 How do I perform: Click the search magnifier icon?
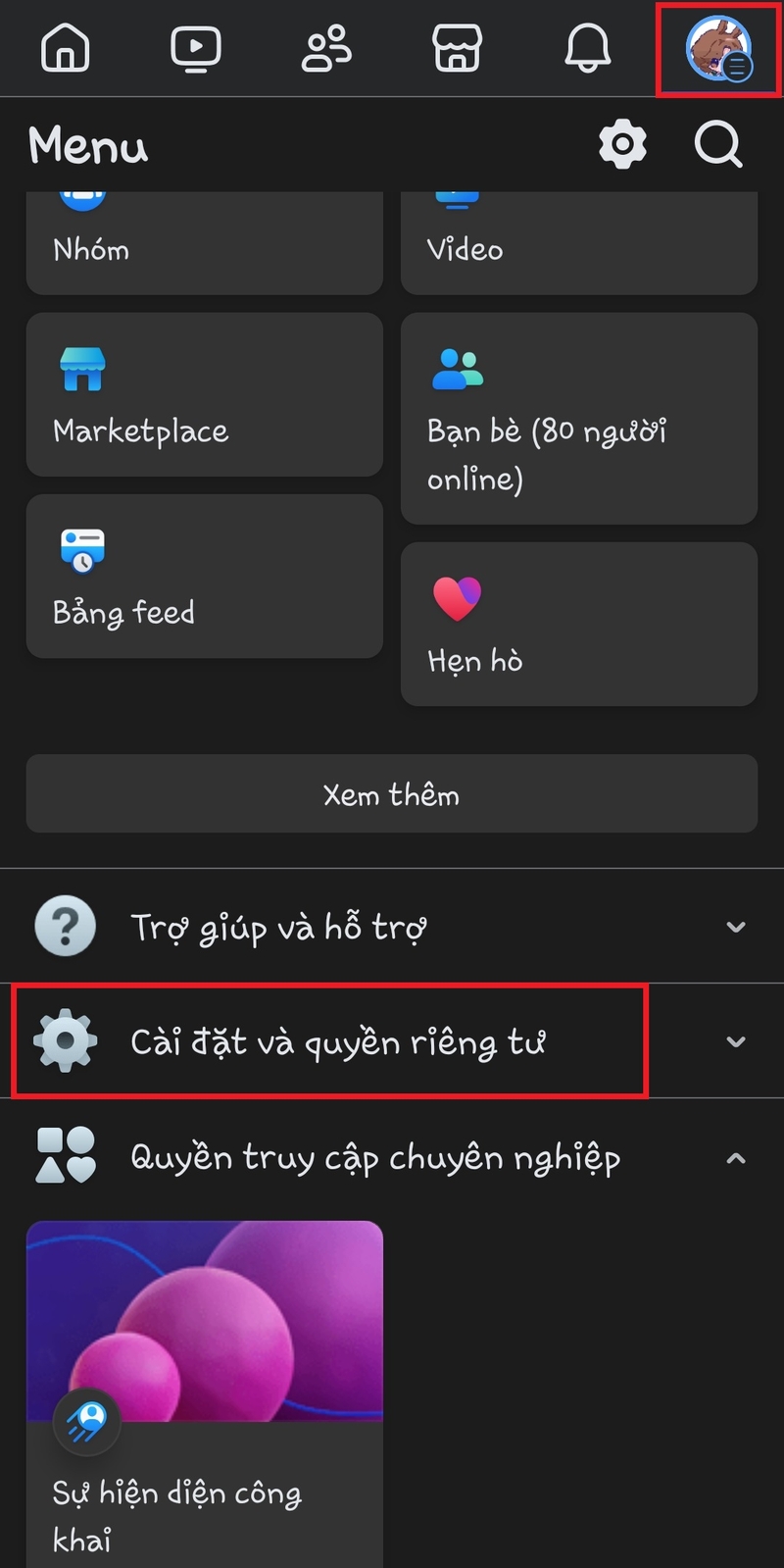click(718, 144)
